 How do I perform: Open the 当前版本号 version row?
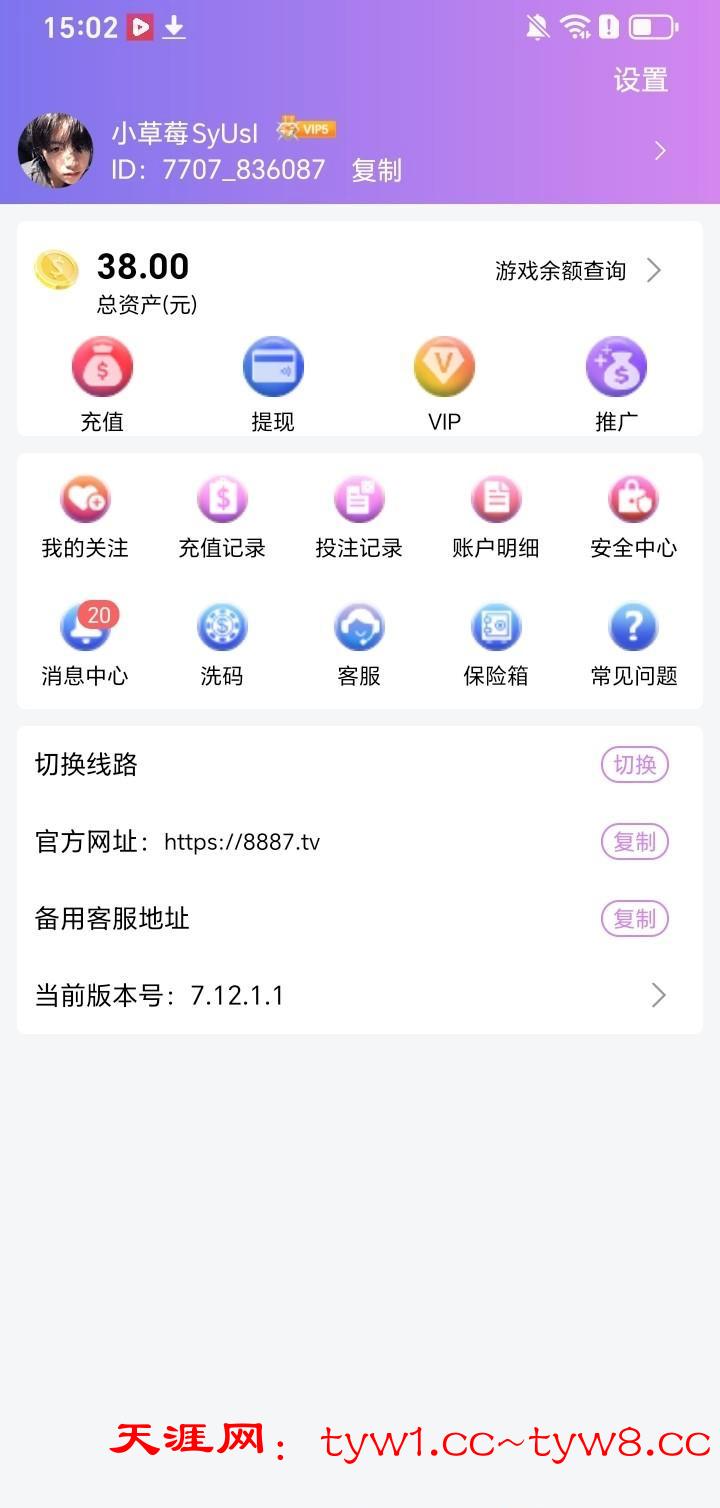tap(360, 995)
